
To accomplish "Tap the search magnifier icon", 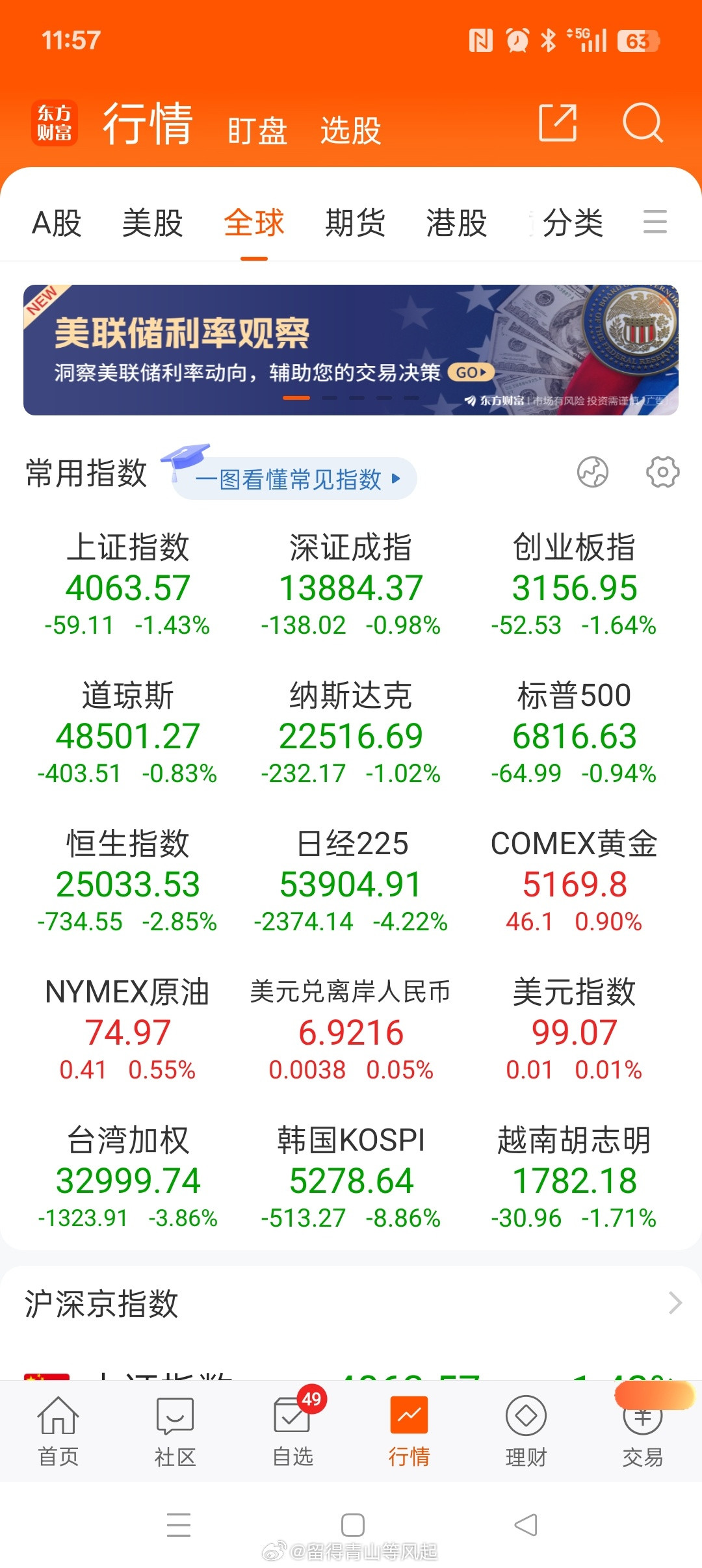I will (x=642, y=124).
